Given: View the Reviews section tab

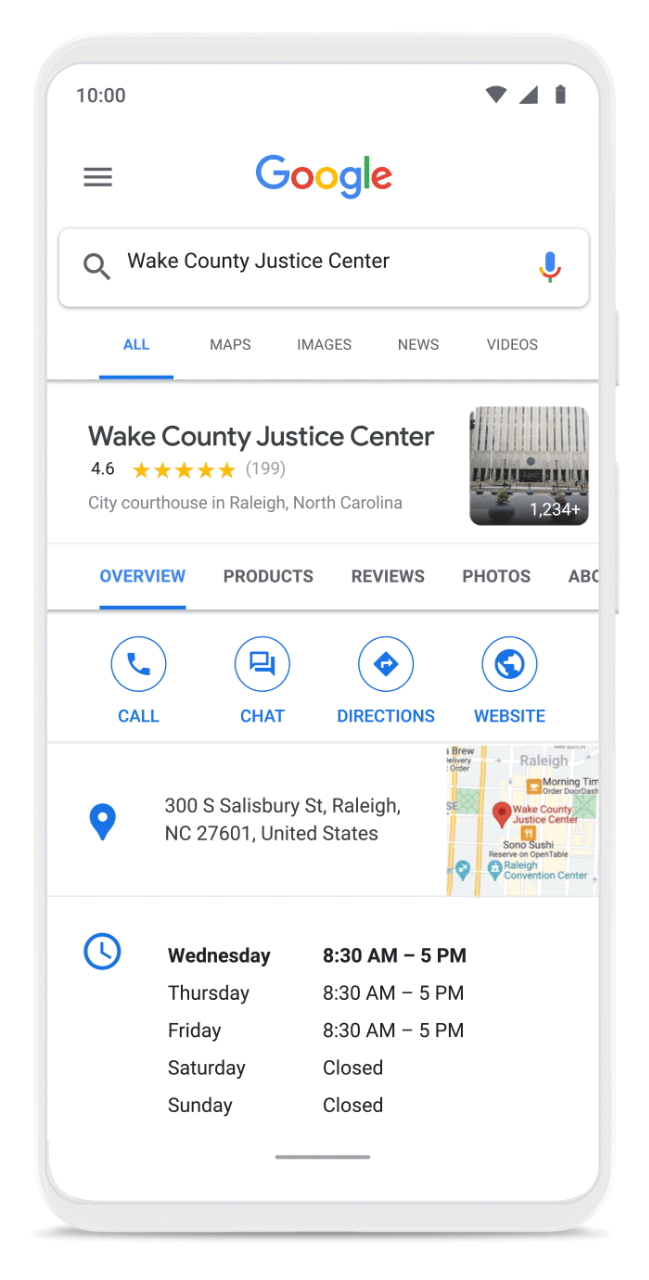Looking at the screenshot, I should click(x=388, y=577).
